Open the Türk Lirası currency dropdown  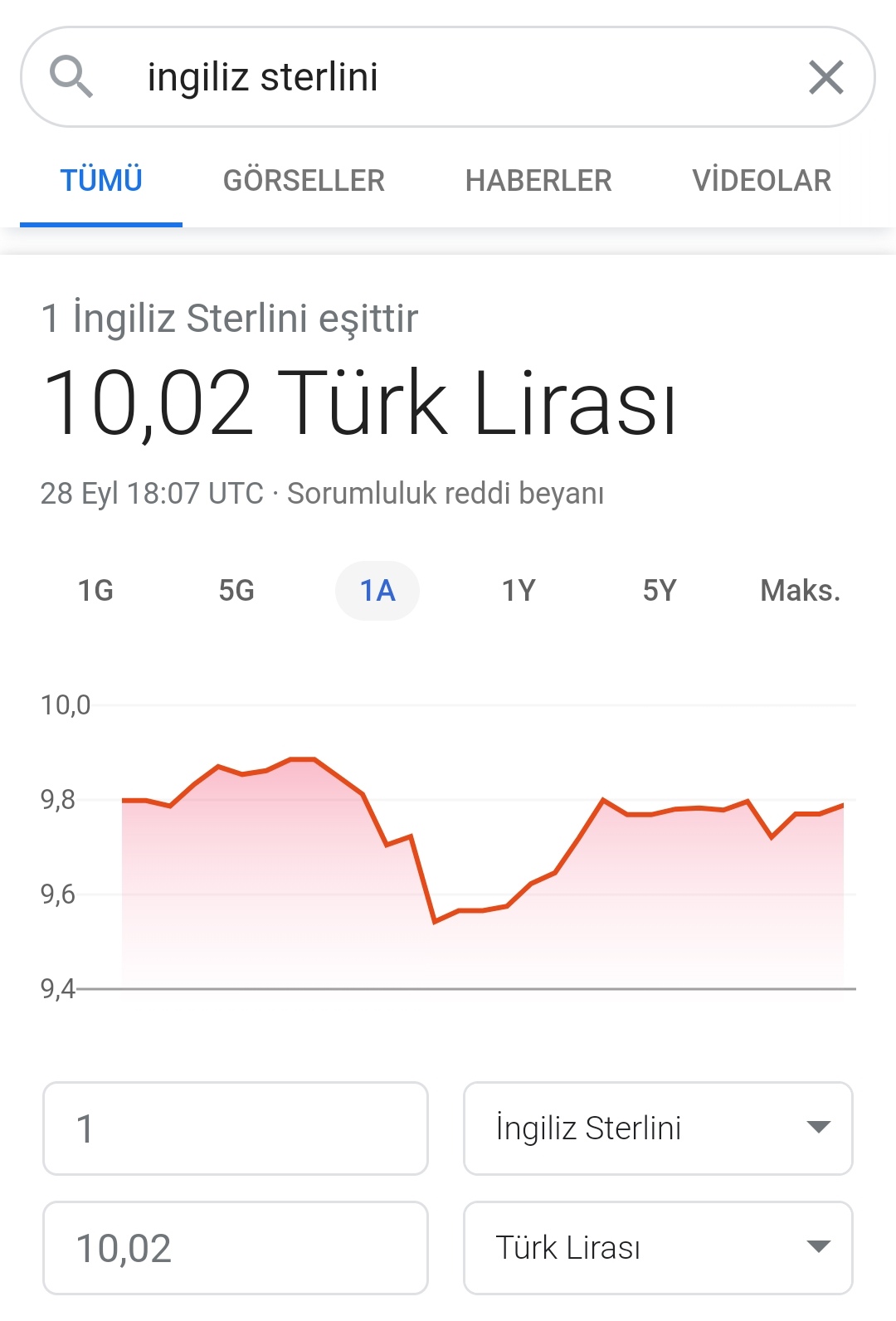(x=658, y=1248)
